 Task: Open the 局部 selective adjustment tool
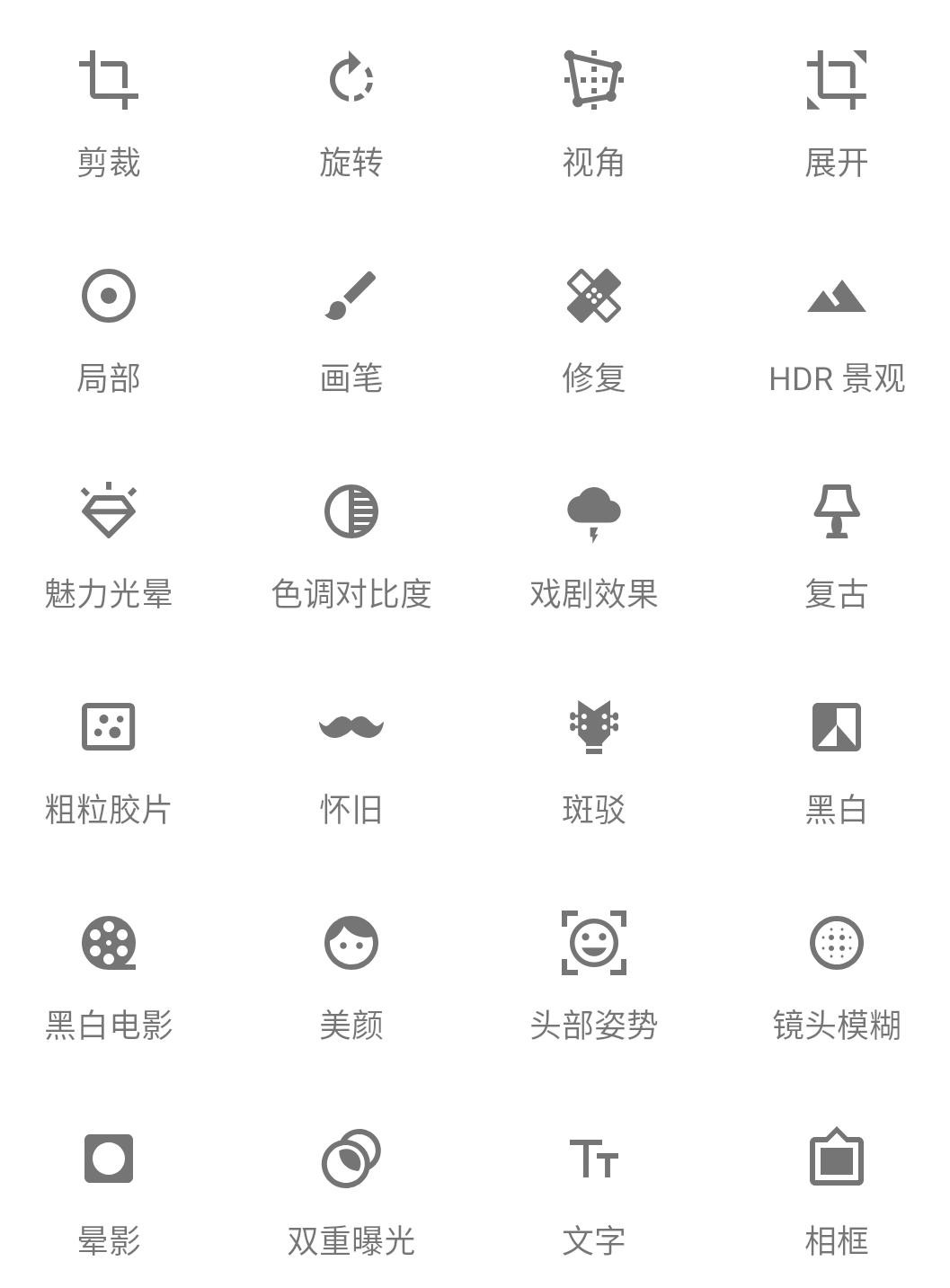pyautogui.click(x=109, y=297)
